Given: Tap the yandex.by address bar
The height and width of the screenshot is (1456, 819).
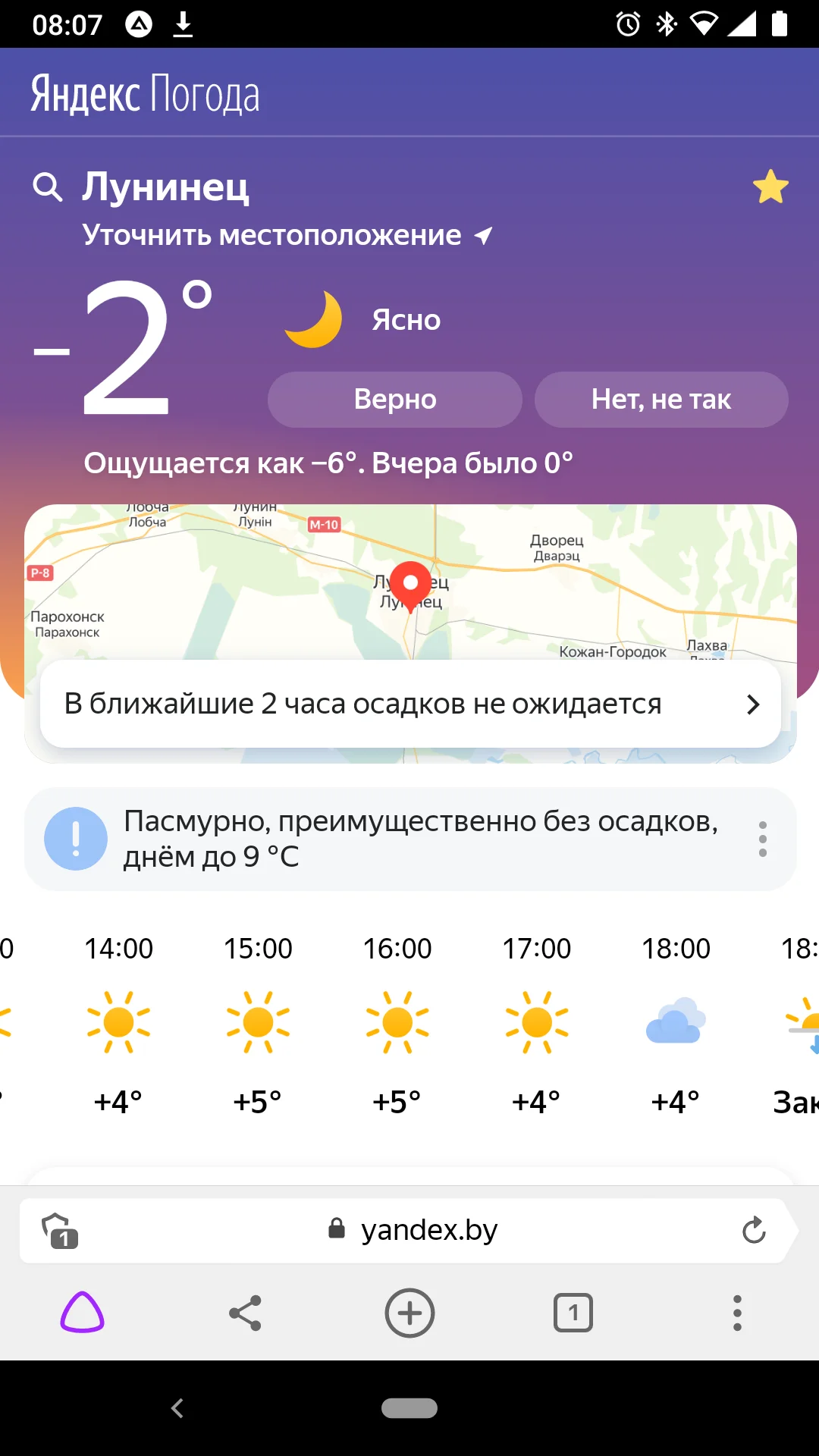Looking at the screenshot, I should pyautogui.click(x=427, y=1230).
